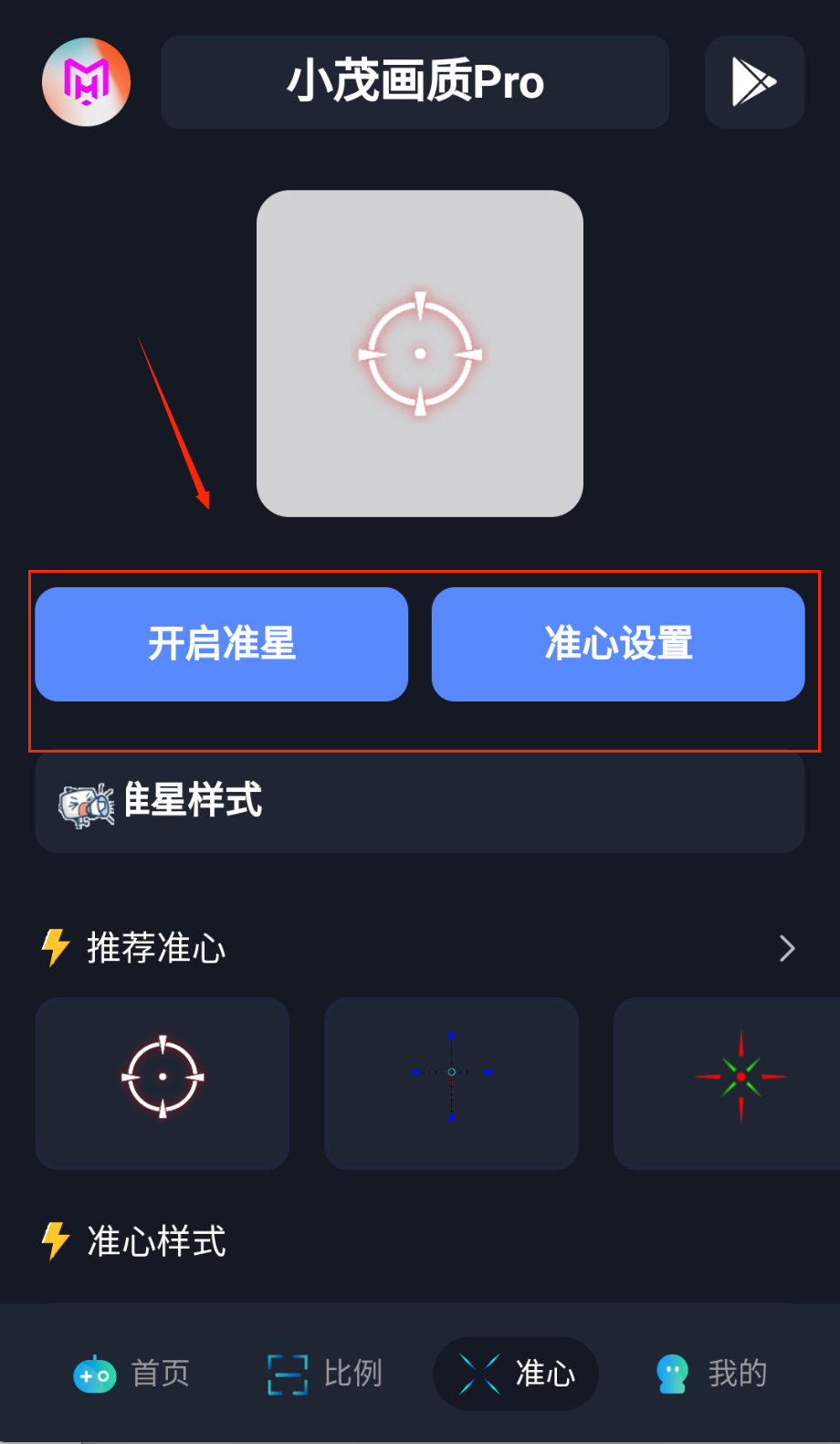Image resolution: width=840 pixels, height=1444 pixels.
Task: Open 准心设置 settings
Action: tap(618, 644)
